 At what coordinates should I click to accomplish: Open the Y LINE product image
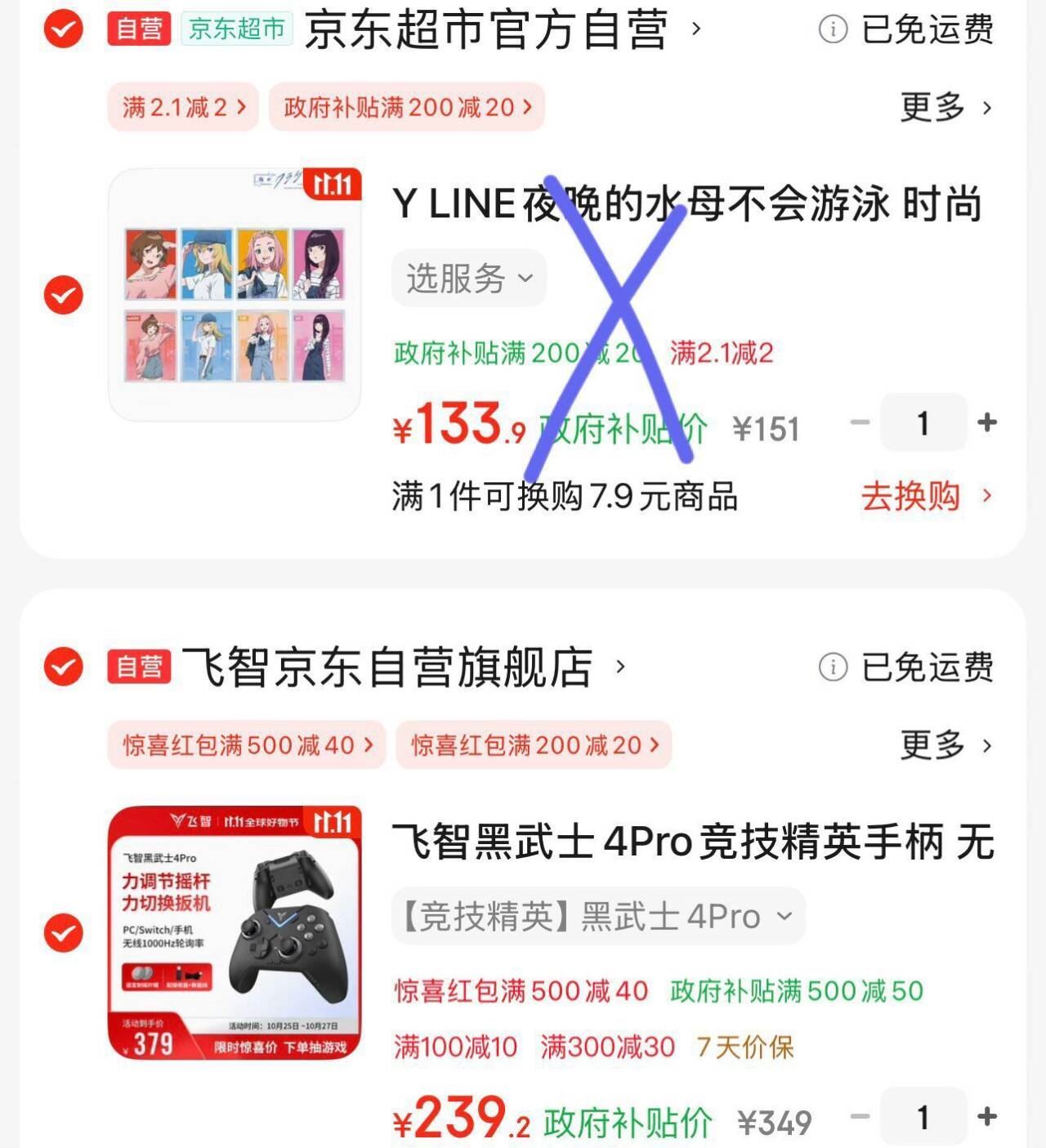coord(235,295)
